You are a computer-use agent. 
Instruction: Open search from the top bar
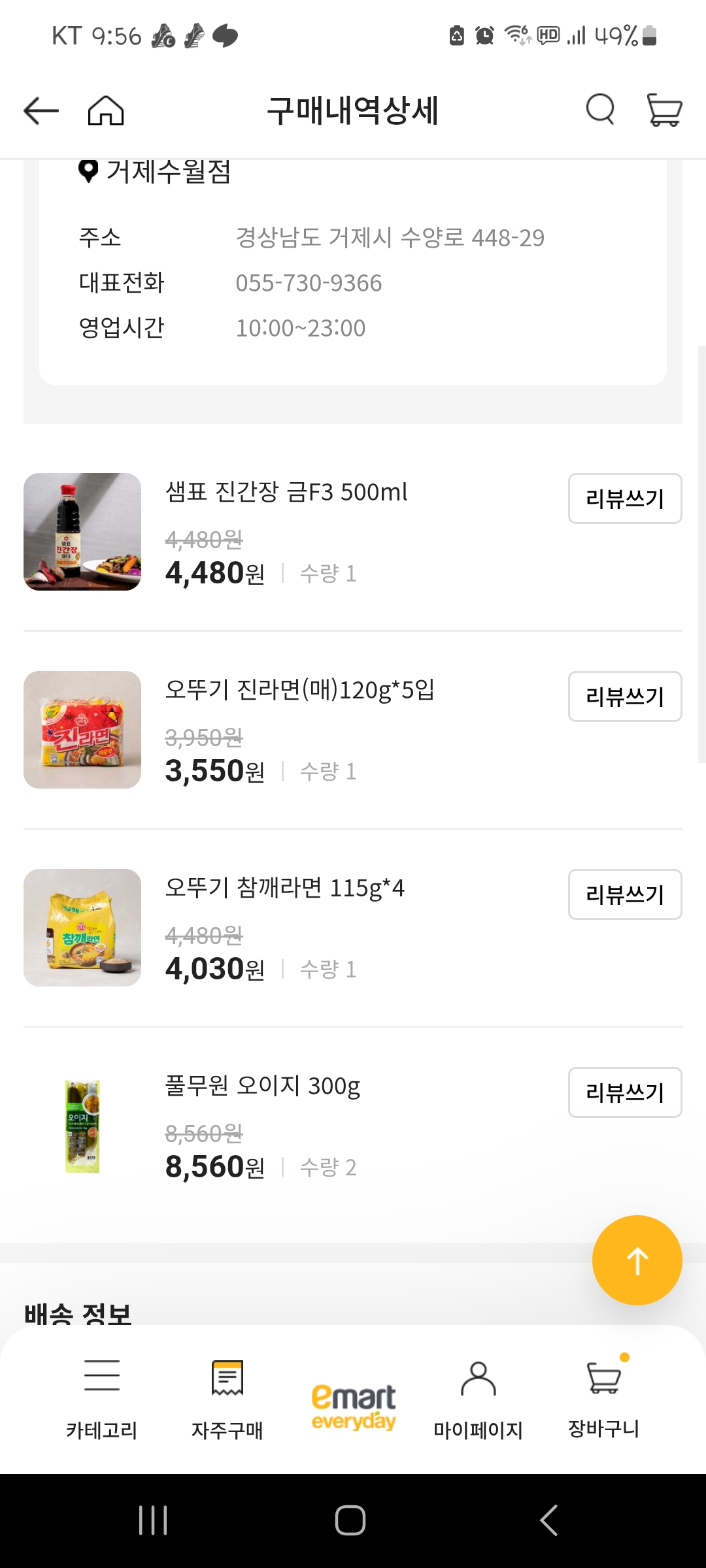[599, 110]
